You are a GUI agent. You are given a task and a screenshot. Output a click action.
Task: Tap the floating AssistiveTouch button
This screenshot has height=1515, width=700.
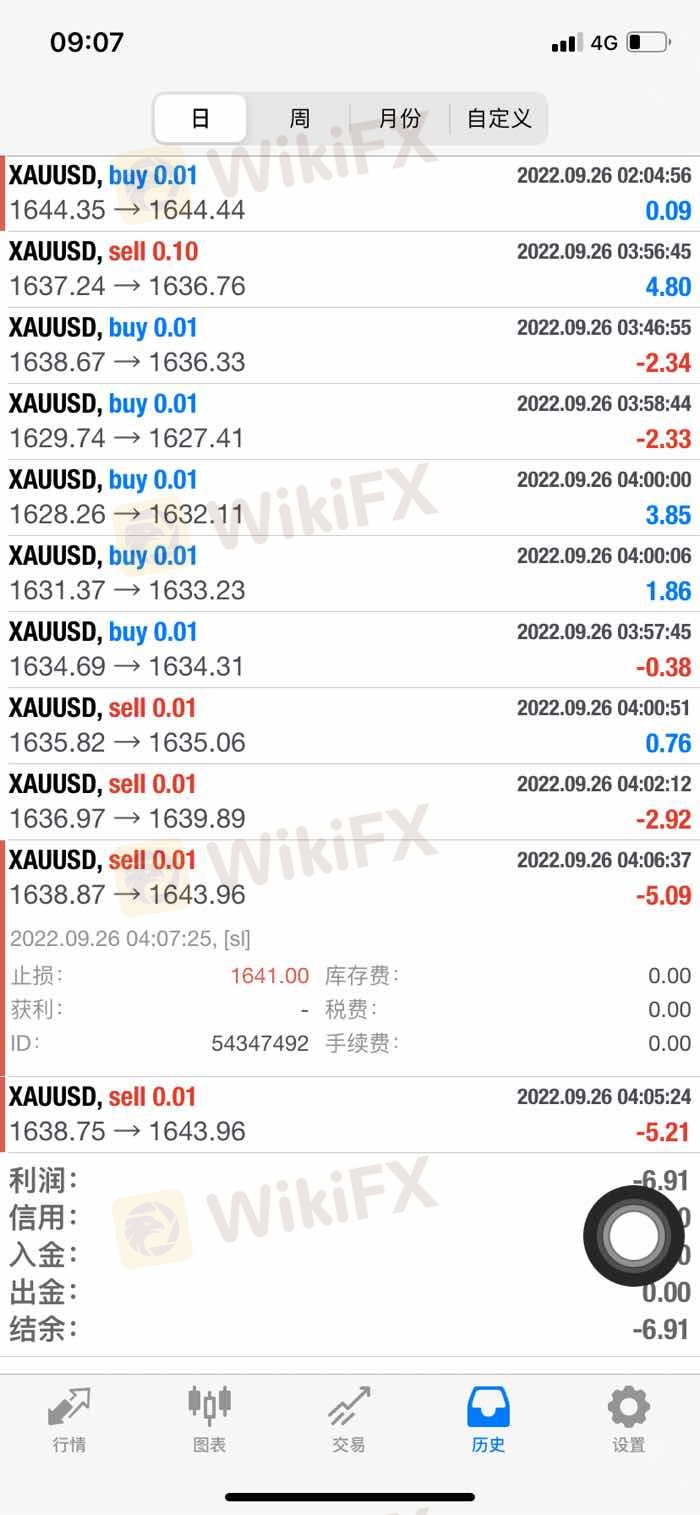633,1236
